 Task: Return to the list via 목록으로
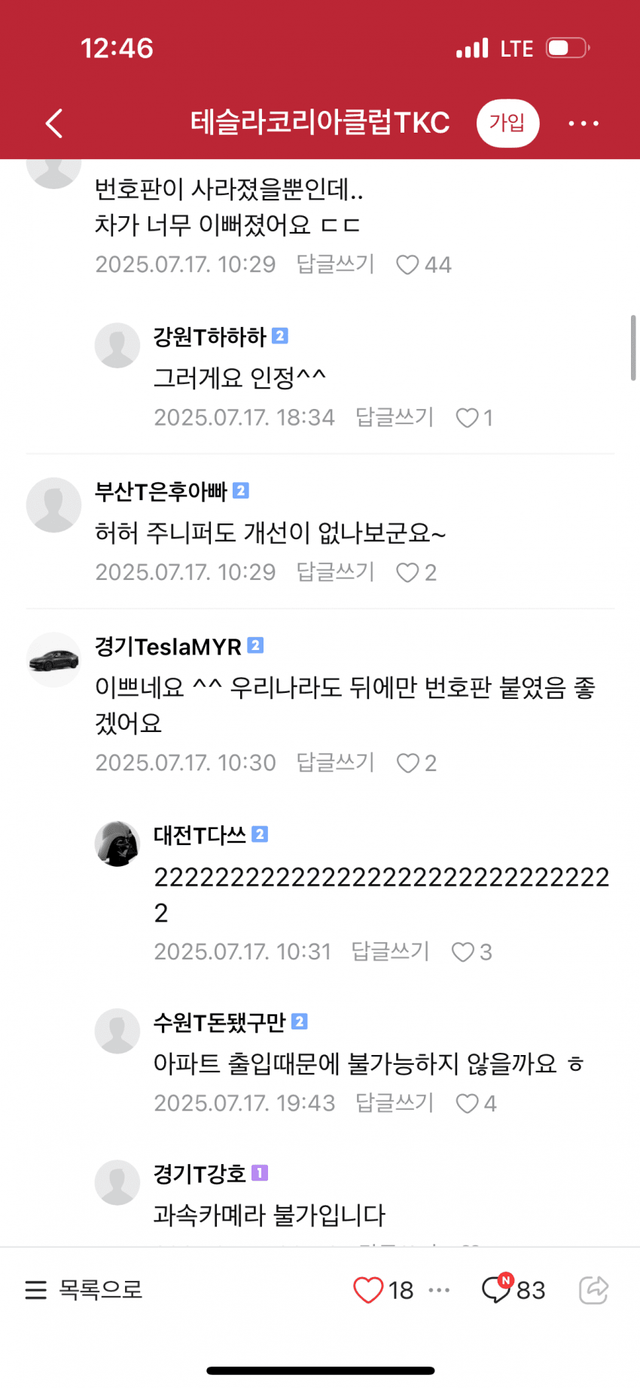pos(84,1290)
